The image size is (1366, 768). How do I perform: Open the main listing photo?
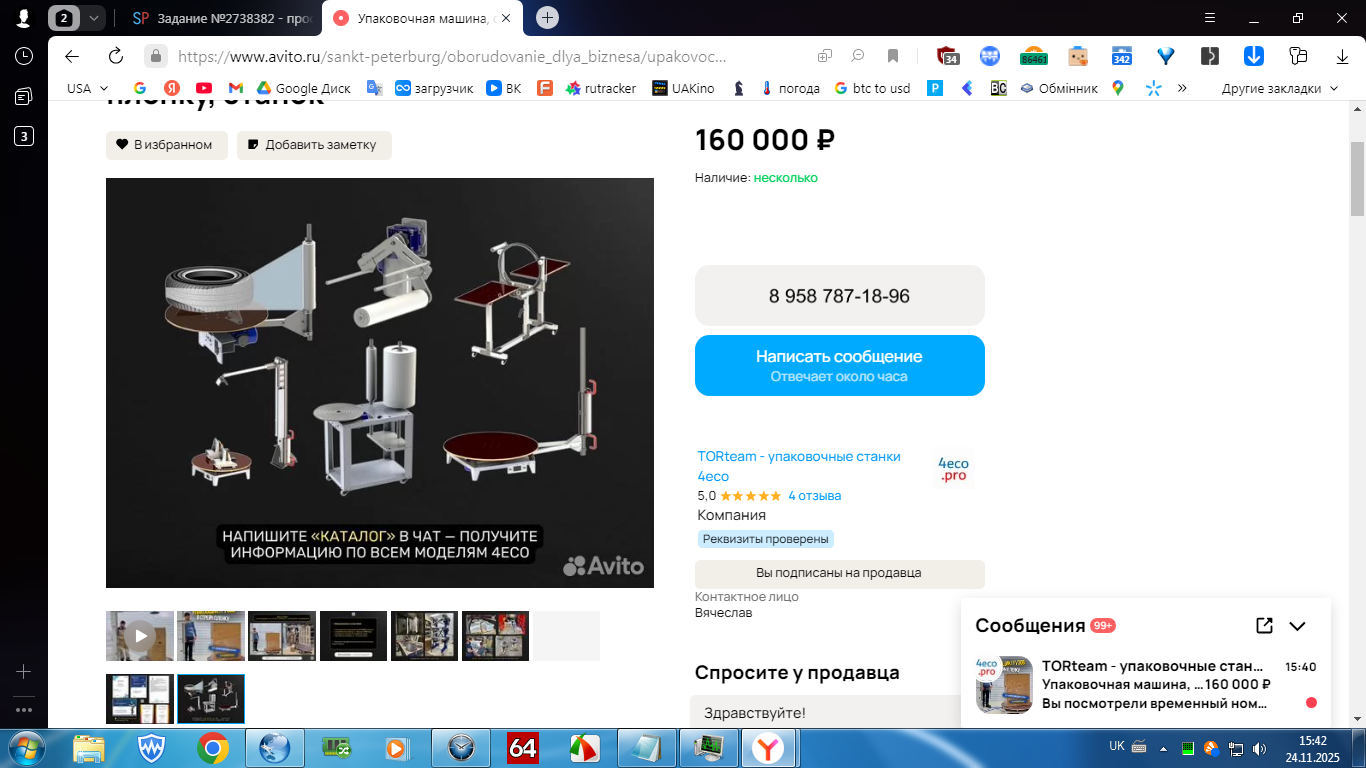(x=380, y=383)
